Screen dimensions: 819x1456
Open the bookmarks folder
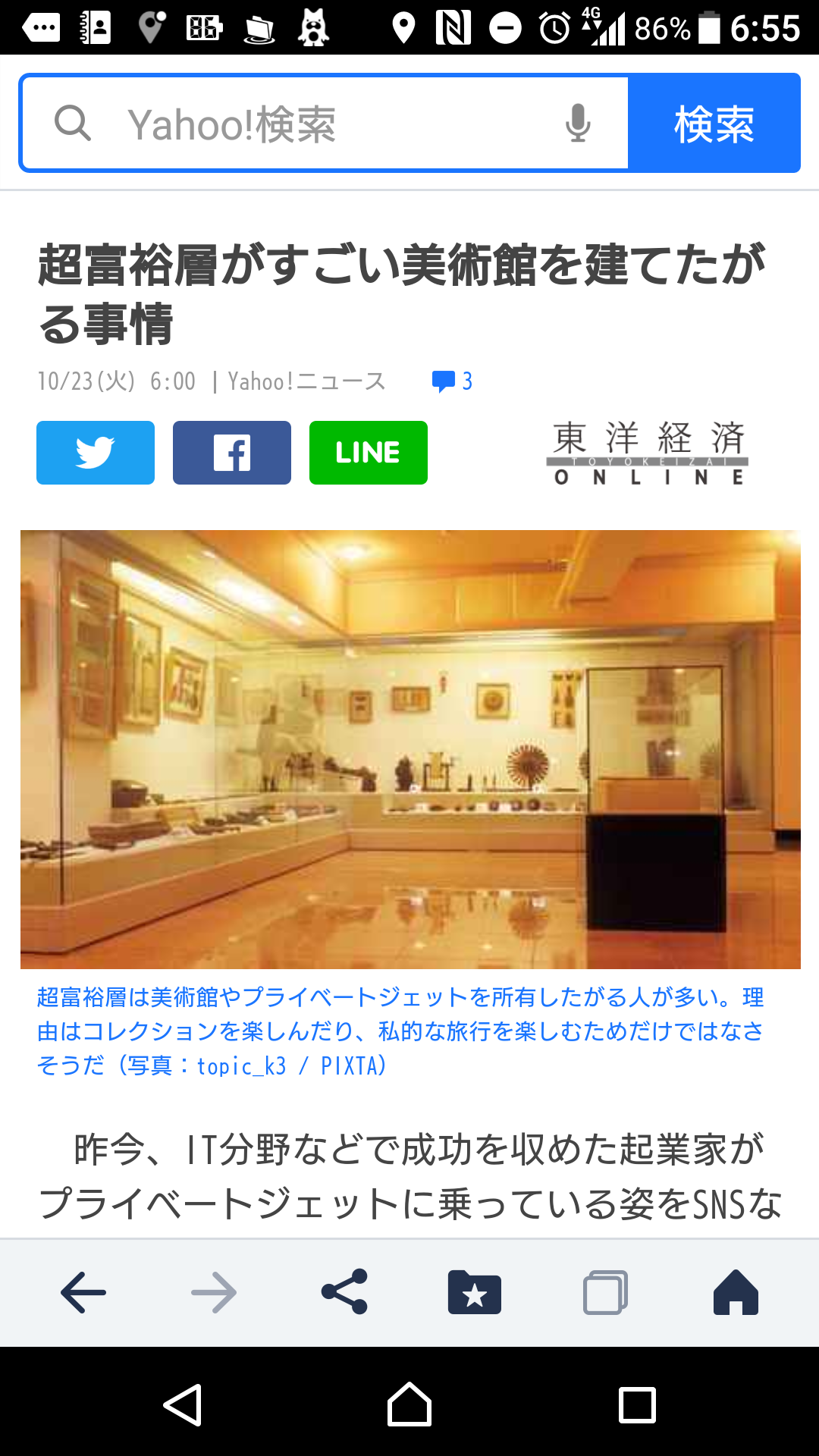coord(475,1292)
